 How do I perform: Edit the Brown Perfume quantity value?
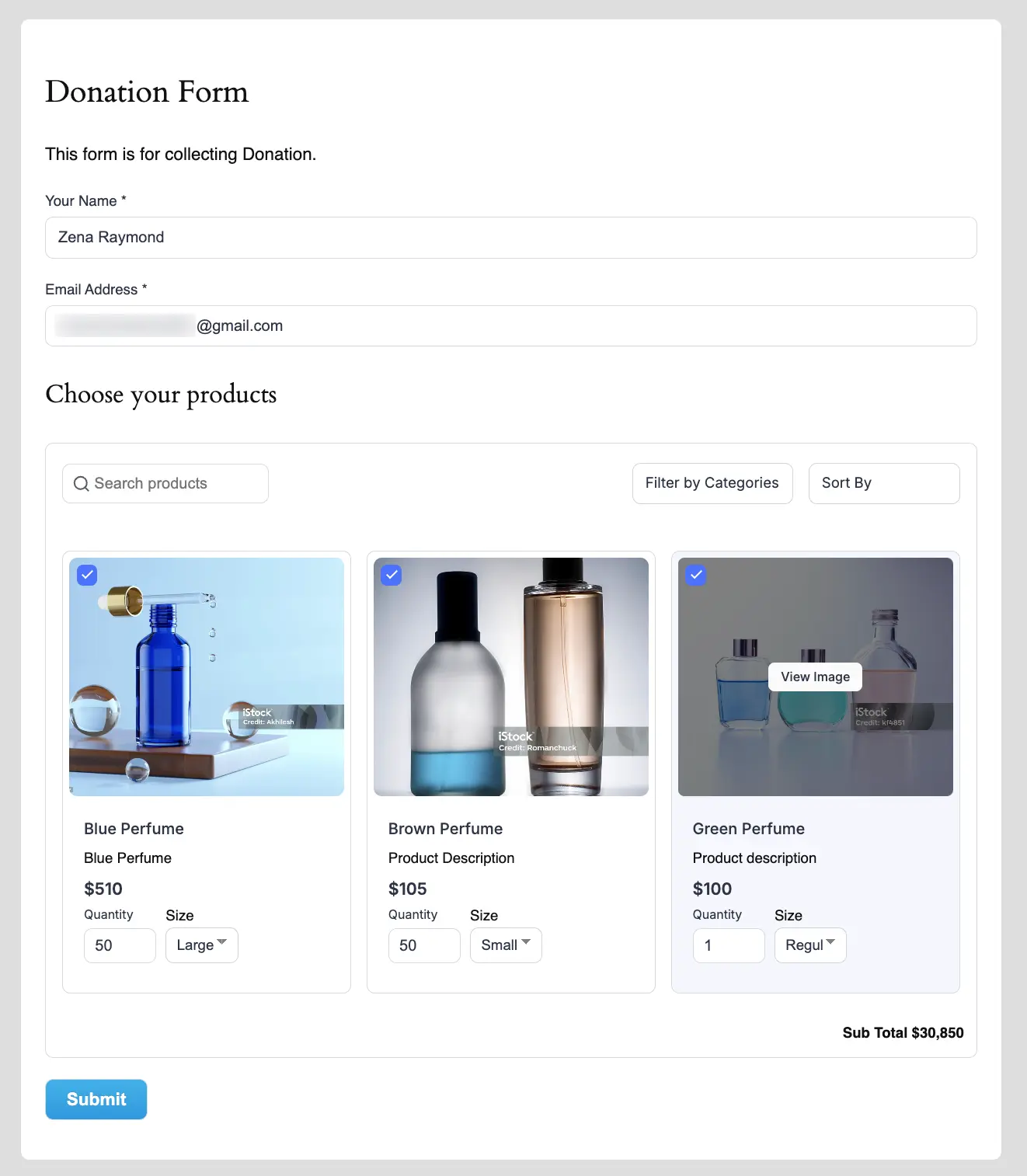424,945
